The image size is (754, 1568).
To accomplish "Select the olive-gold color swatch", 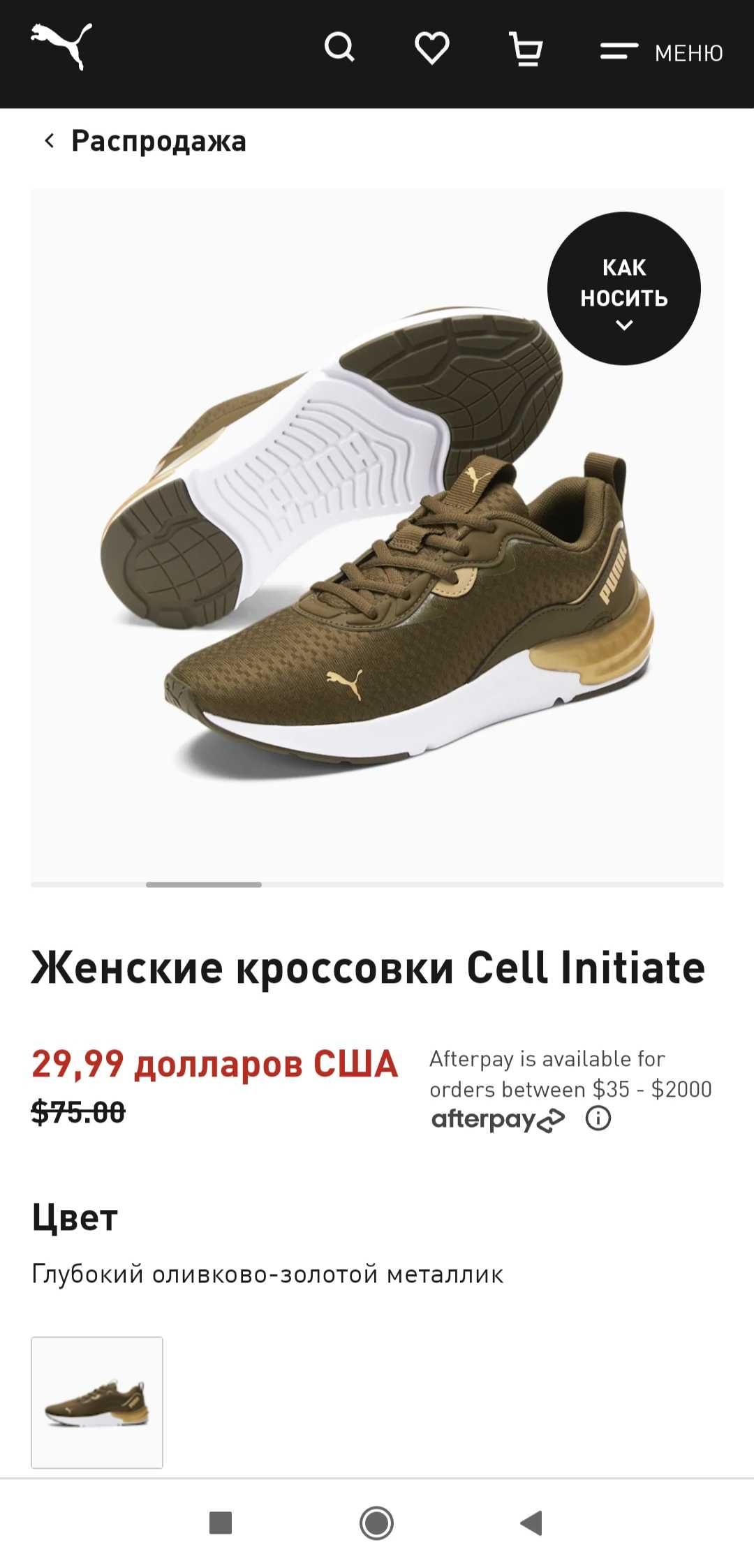I will (97, 1403).
